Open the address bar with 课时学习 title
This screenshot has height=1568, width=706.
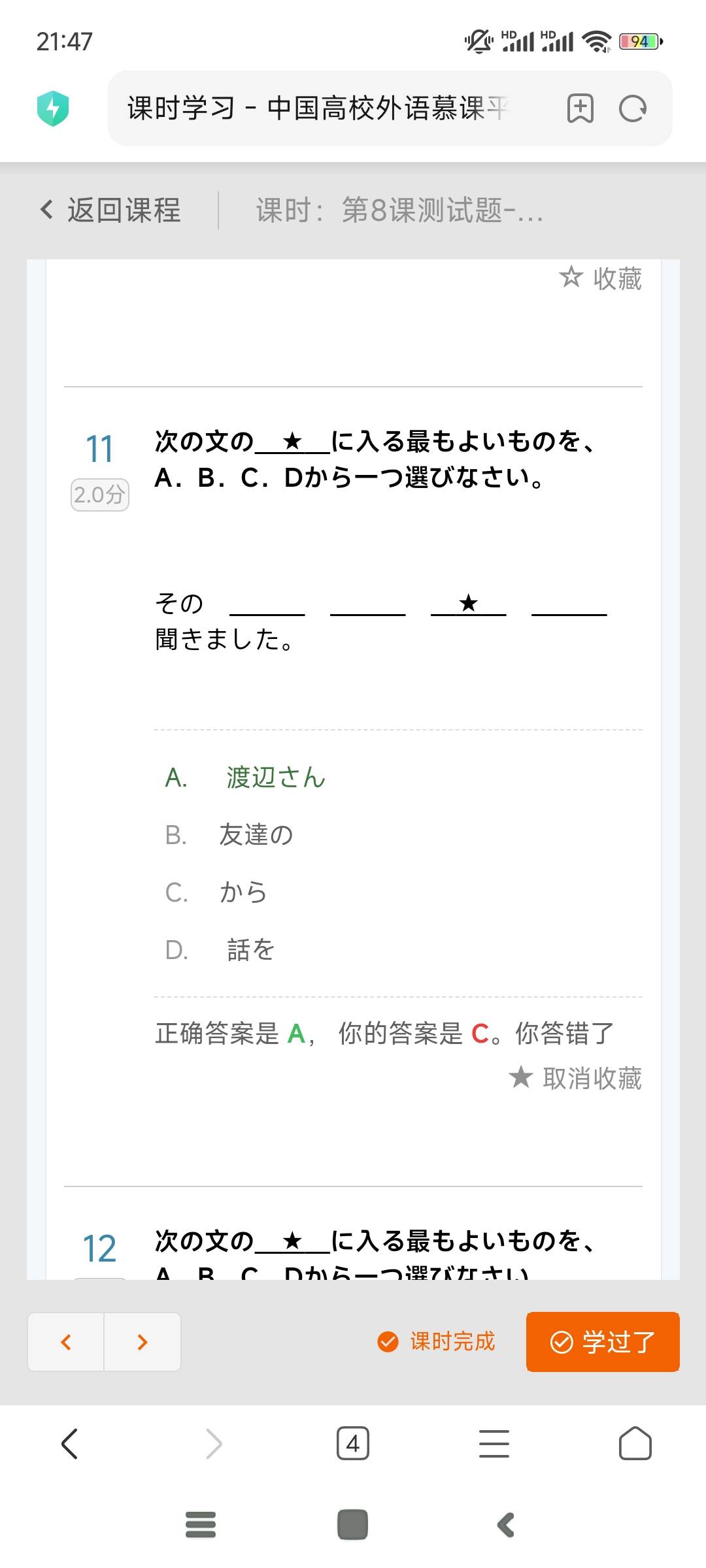[318, 108]
